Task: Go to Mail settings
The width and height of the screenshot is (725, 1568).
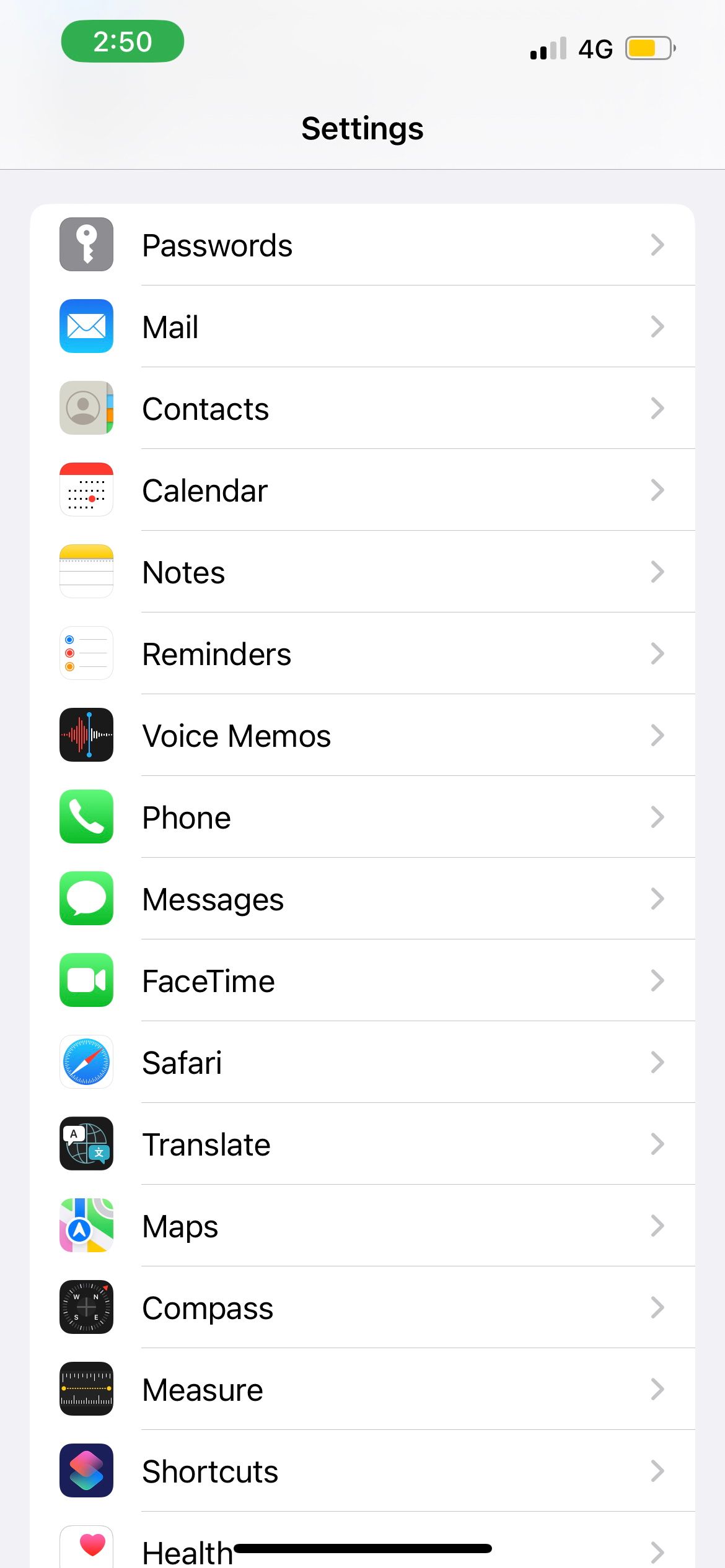Action: (x=362, y=327)
